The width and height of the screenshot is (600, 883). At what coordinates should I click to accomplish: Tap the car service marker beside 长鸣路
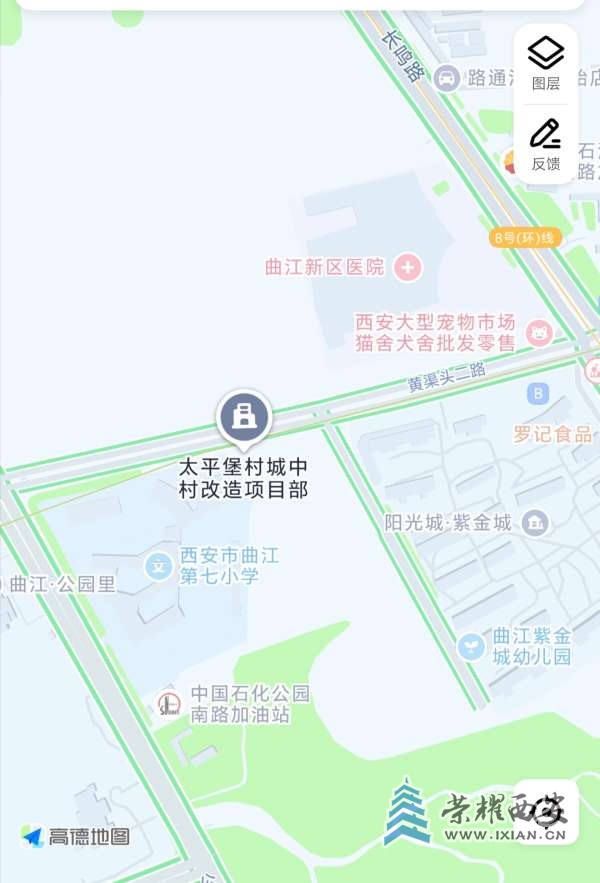point(447,77)
